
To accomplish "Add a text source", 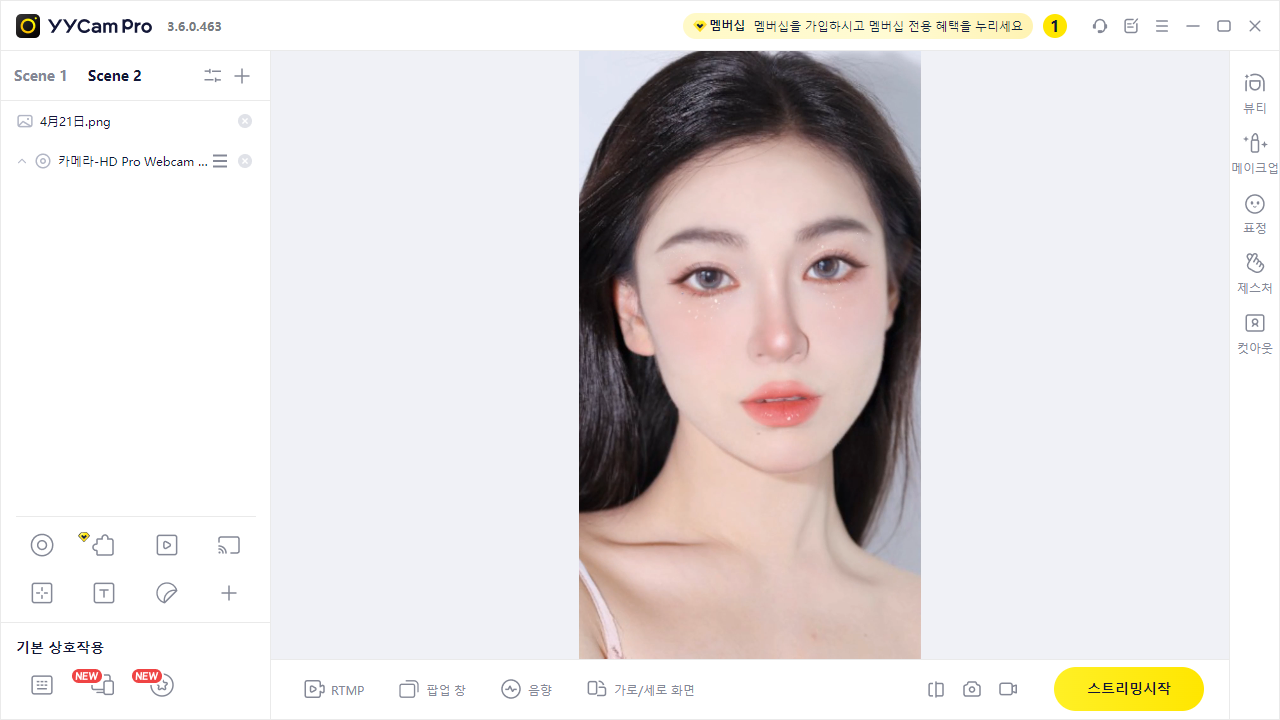I will coord(104,593).
